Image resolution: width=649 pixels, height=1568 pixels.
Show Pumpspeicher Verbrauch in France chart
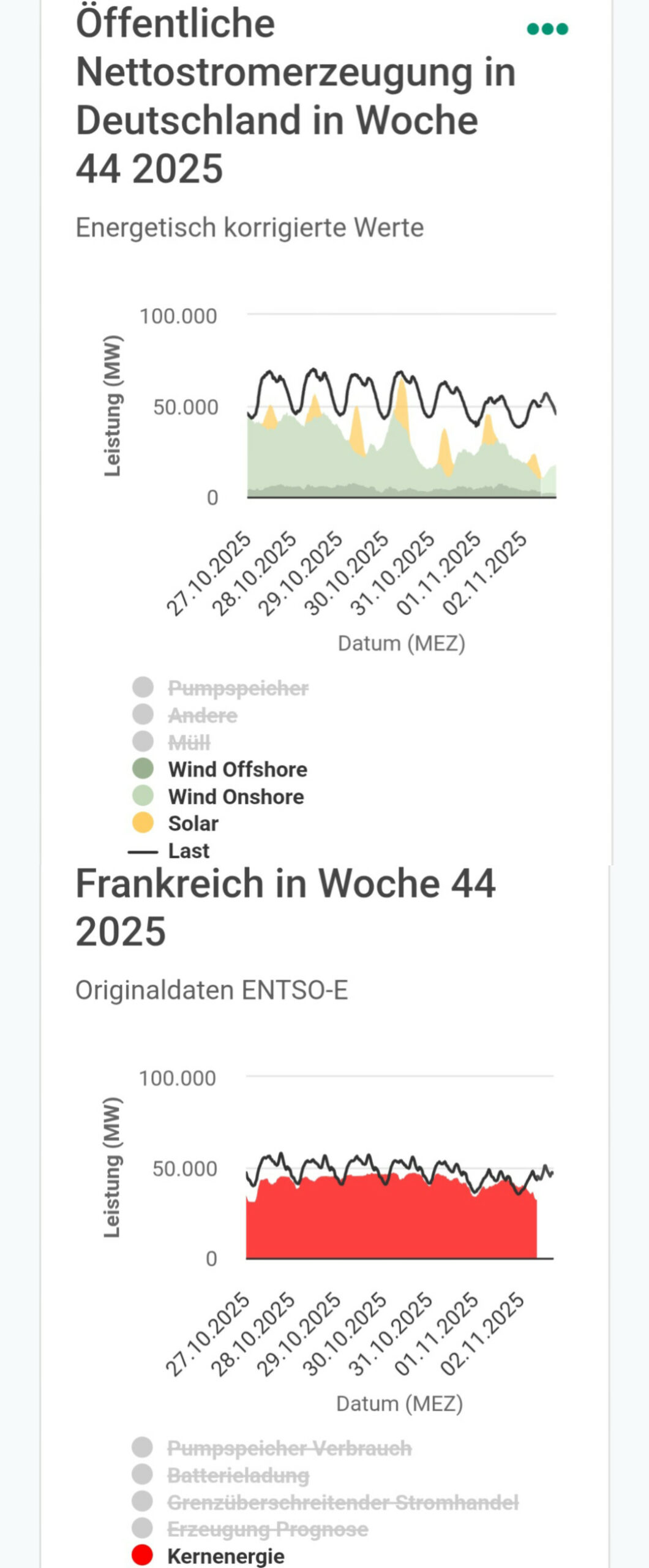coord(288,1449)
